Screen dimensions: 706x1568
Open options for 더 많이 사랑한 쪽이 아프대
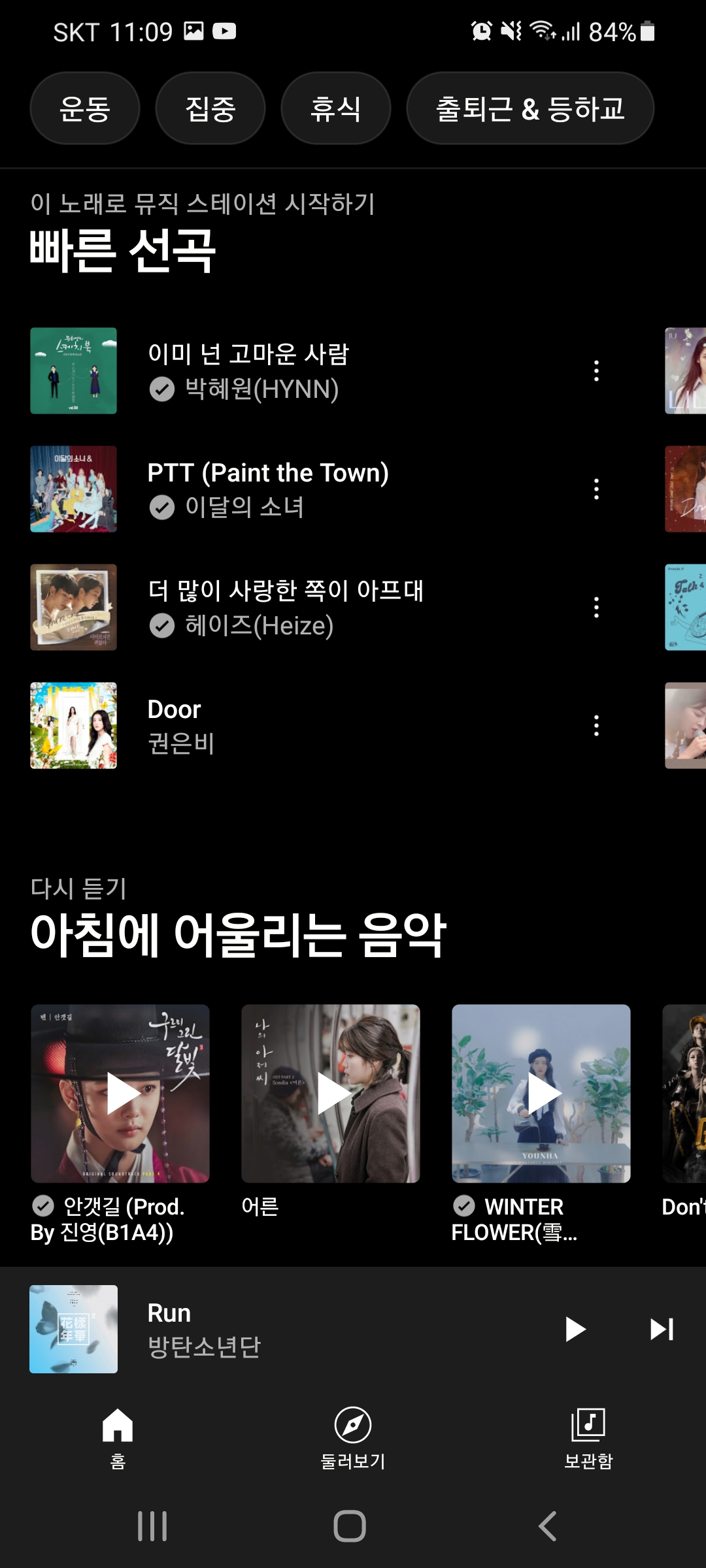tap(596, 608)
